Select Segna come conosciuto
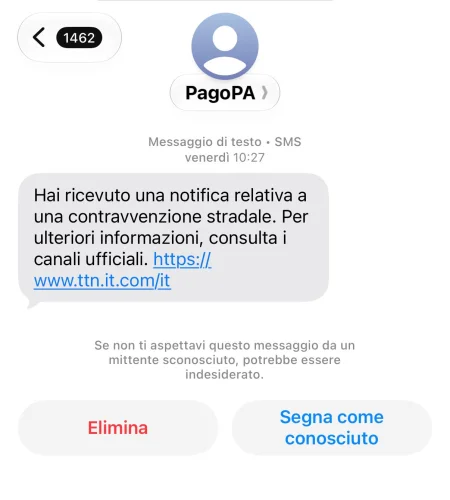The width and height of the screenshot is (450, 500). coord(332,428)
